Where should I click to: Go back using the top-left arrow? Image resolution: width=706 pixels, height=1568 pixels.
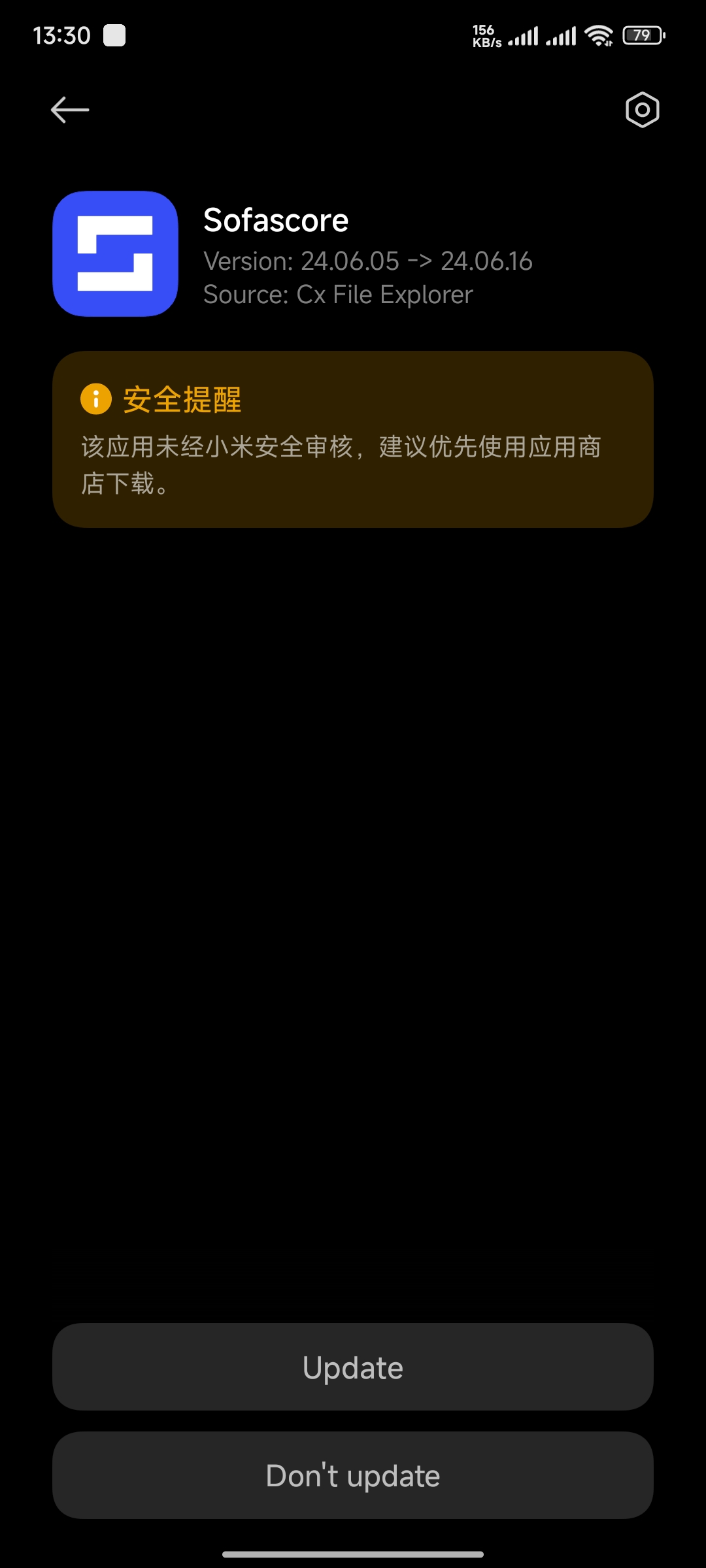[x=70, y=110]
